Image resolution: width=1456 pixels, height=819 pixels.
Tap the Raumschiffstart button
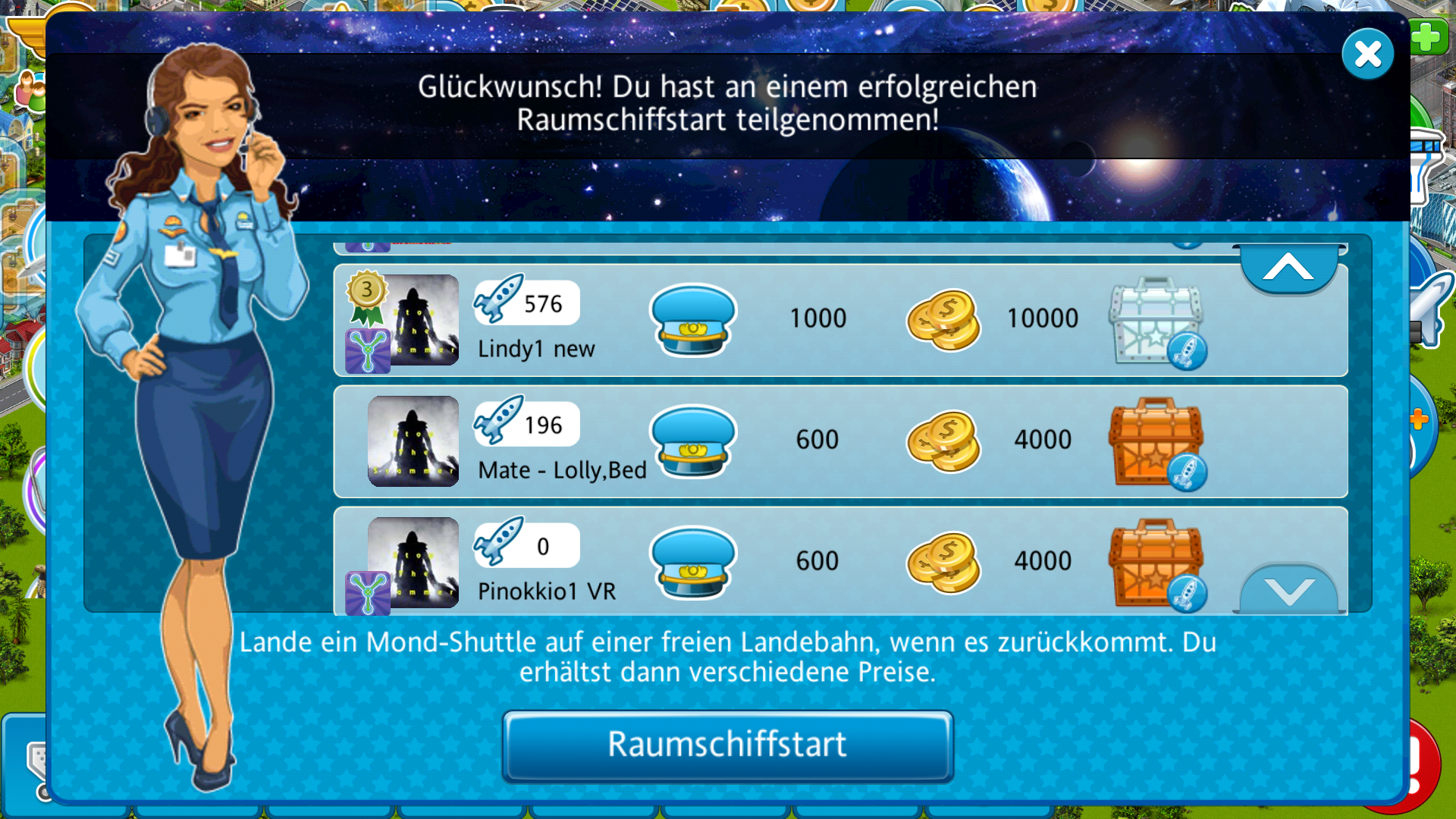pyautogui.click(x=727, y=745)
